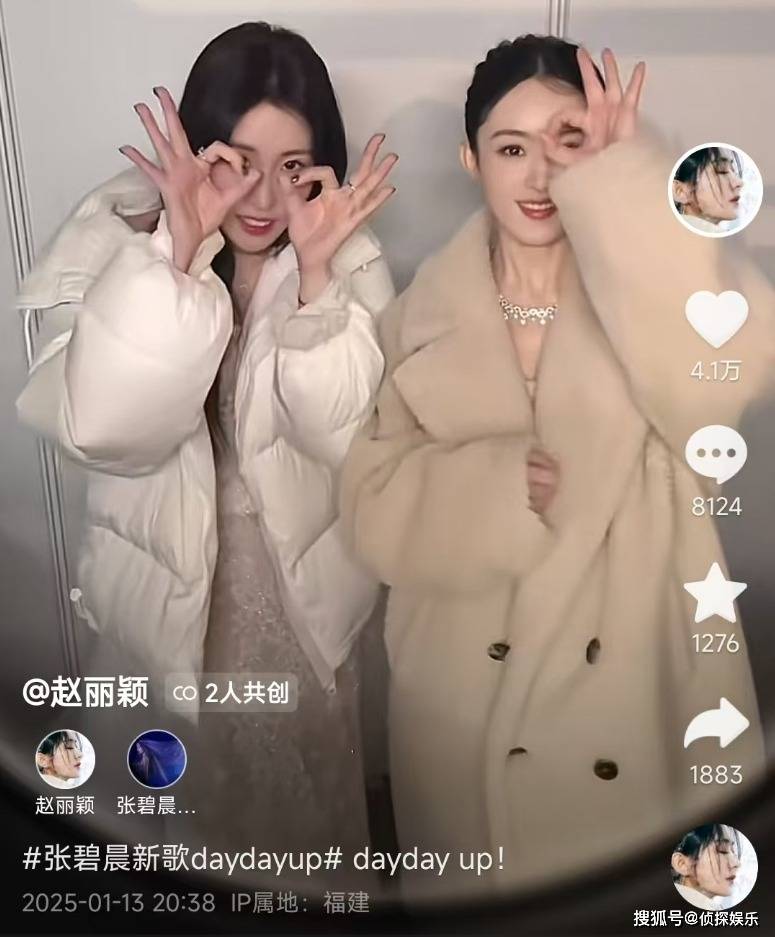Image resolution: width=775 pixels, height=937 pixels.
Task: Like this video with the heart
Action: pos(716,320)
